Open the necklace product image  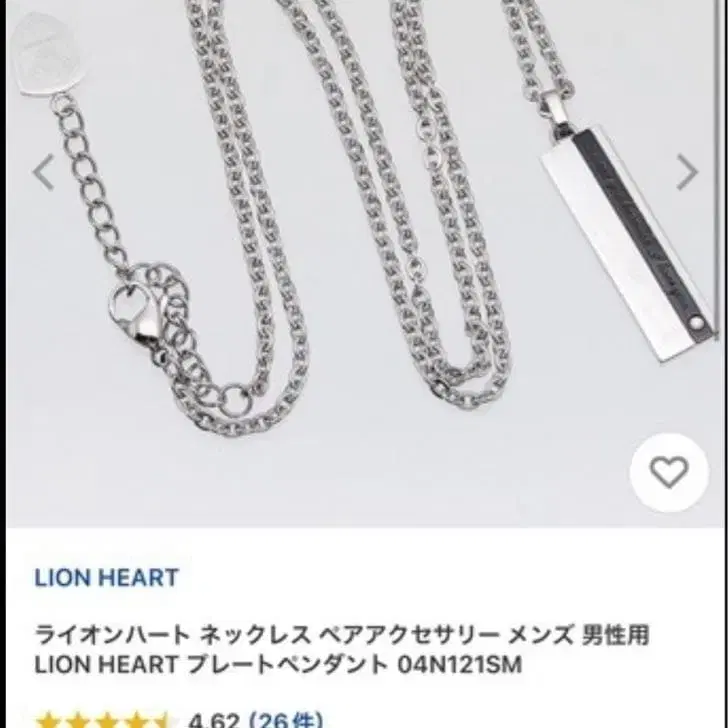coord(364,264)
